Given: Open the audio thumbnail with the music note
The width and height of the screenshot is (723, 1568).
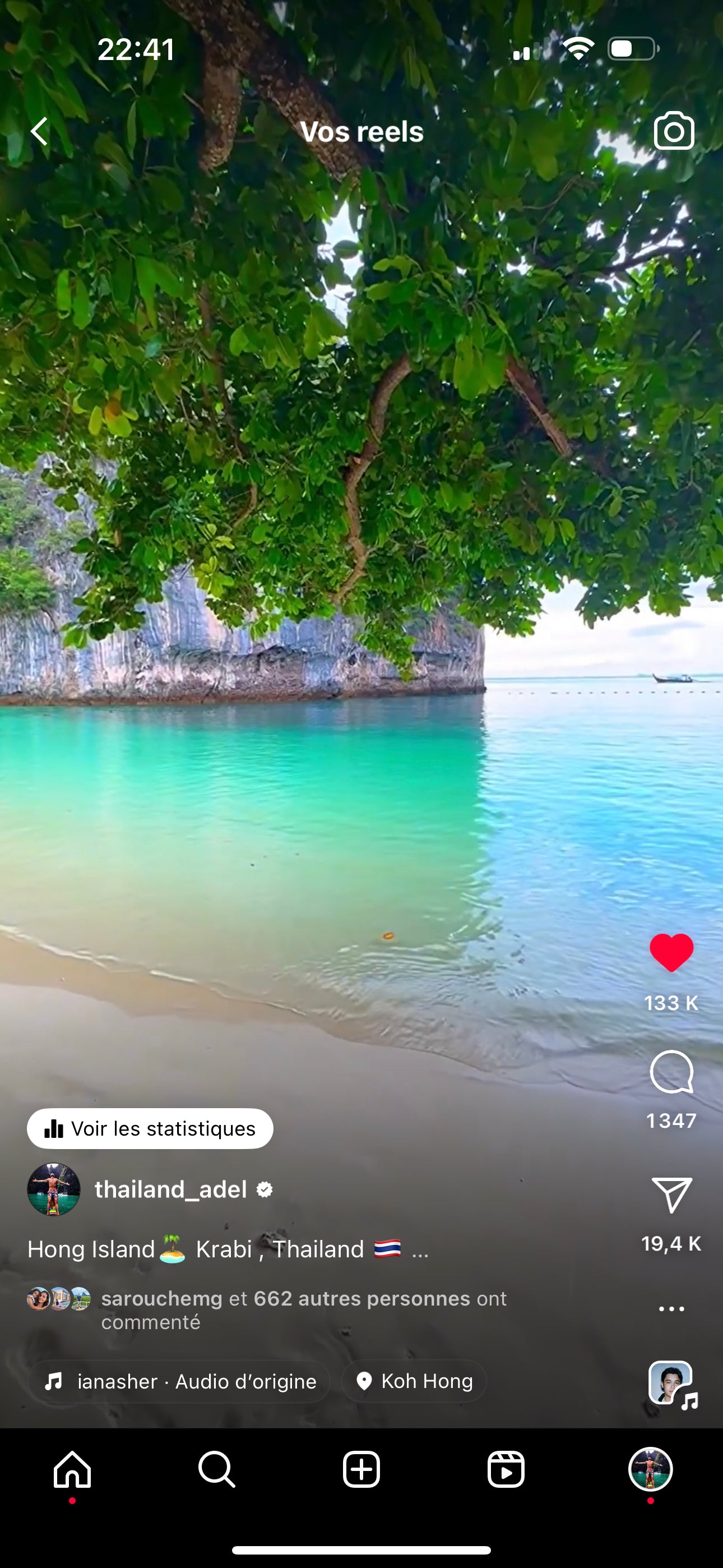Looking at the screenshot, I should coord(671,1384).
